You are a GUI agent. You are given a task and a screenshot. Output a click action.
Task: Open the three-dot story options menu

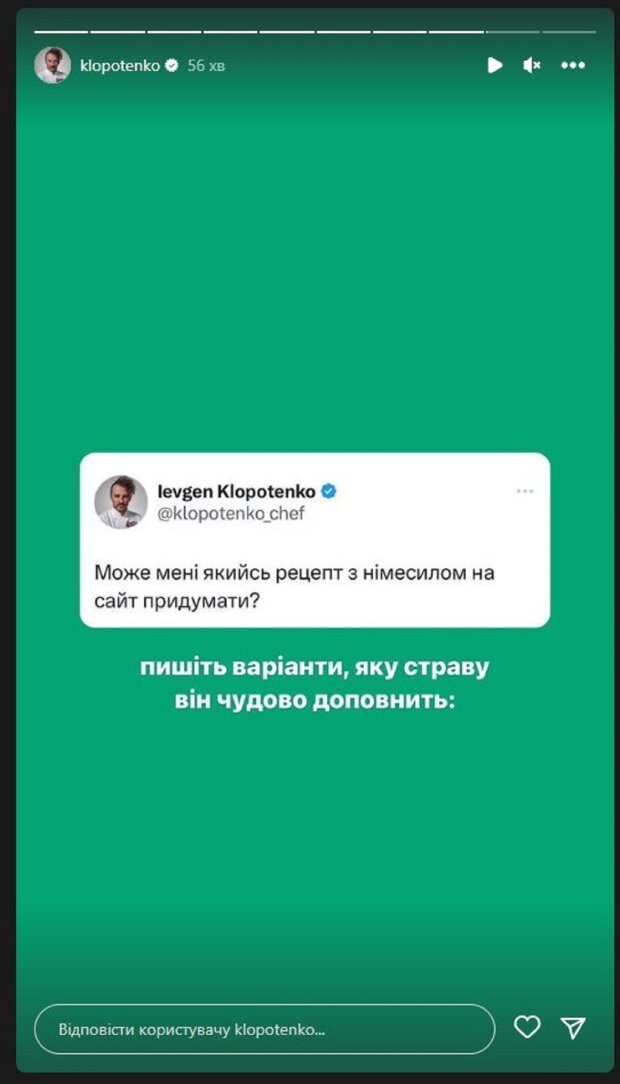(x=572, y=65)
